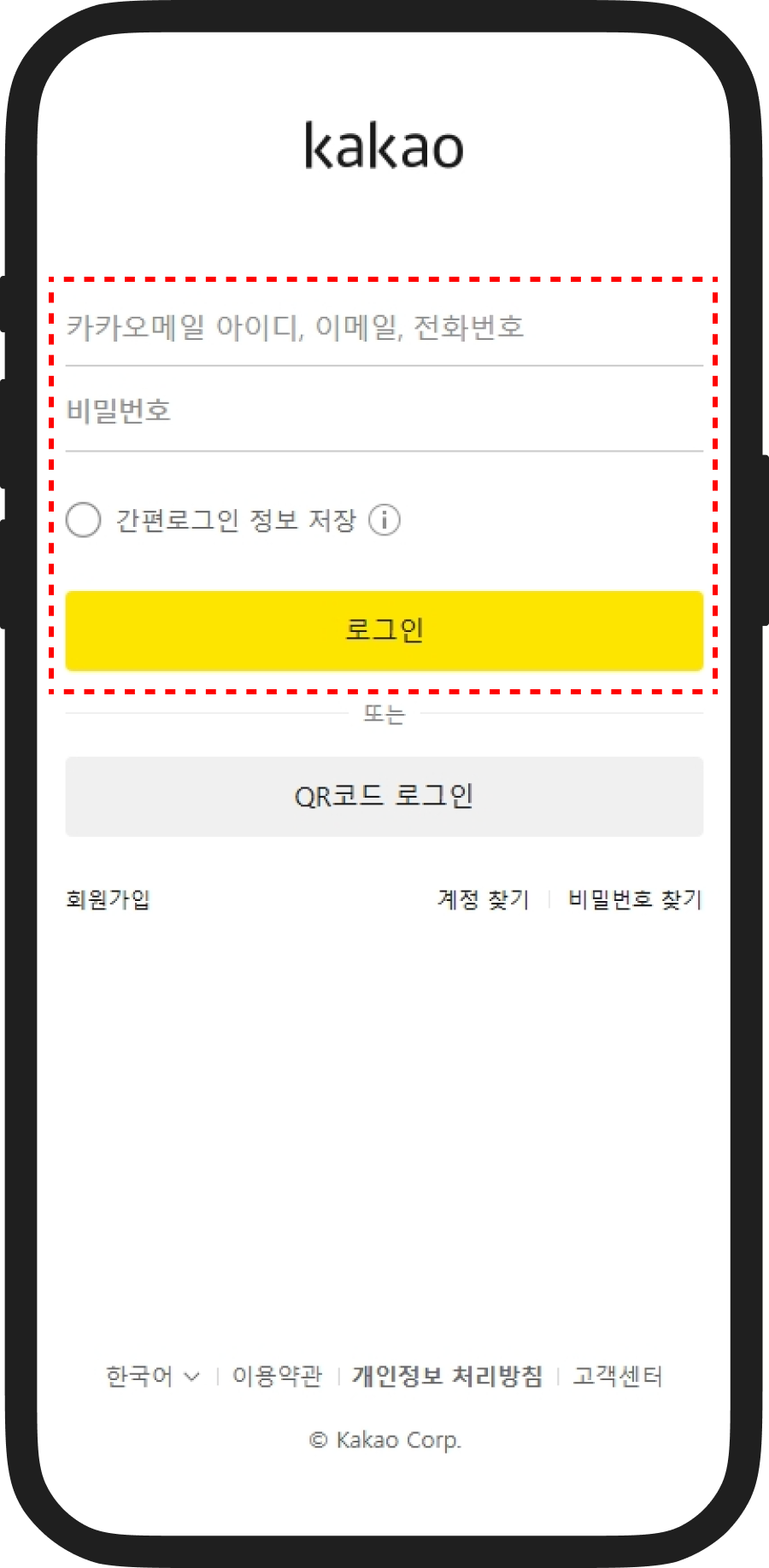Focus the 비밀번호 password field
769x1568 pixels.
384,412
